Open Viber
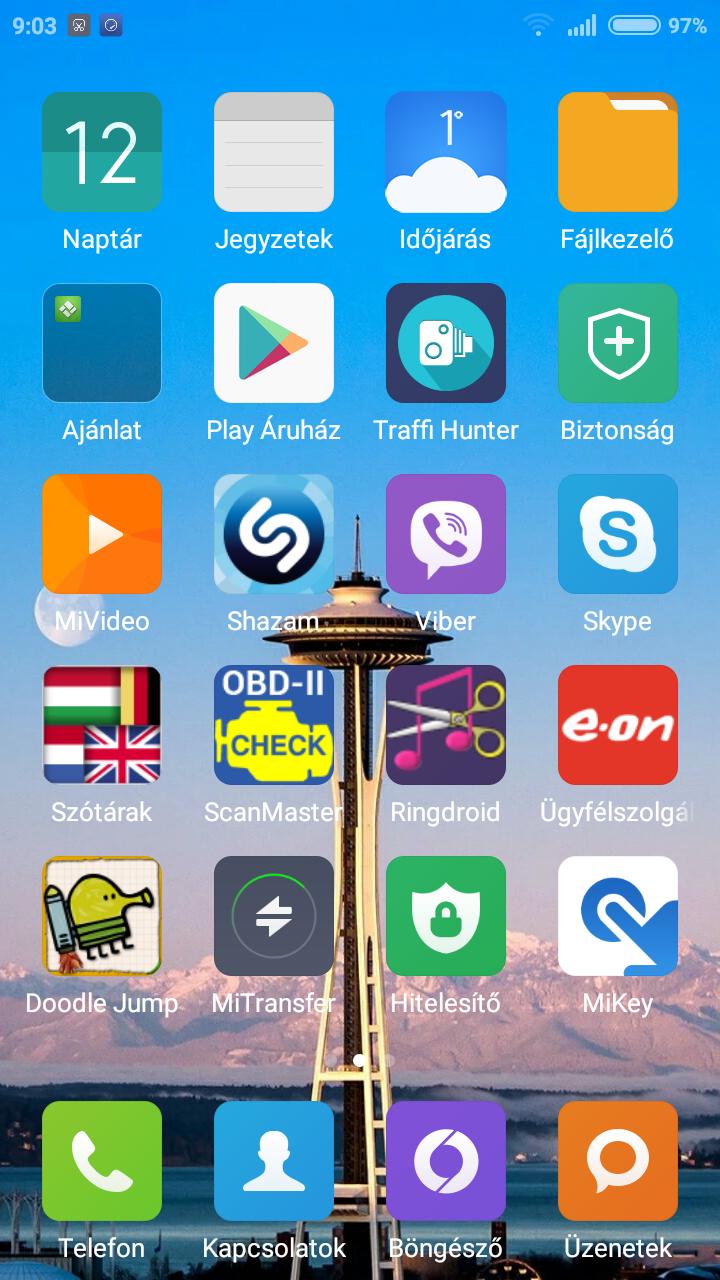The image size is (720, 1280). coord(446,534)
